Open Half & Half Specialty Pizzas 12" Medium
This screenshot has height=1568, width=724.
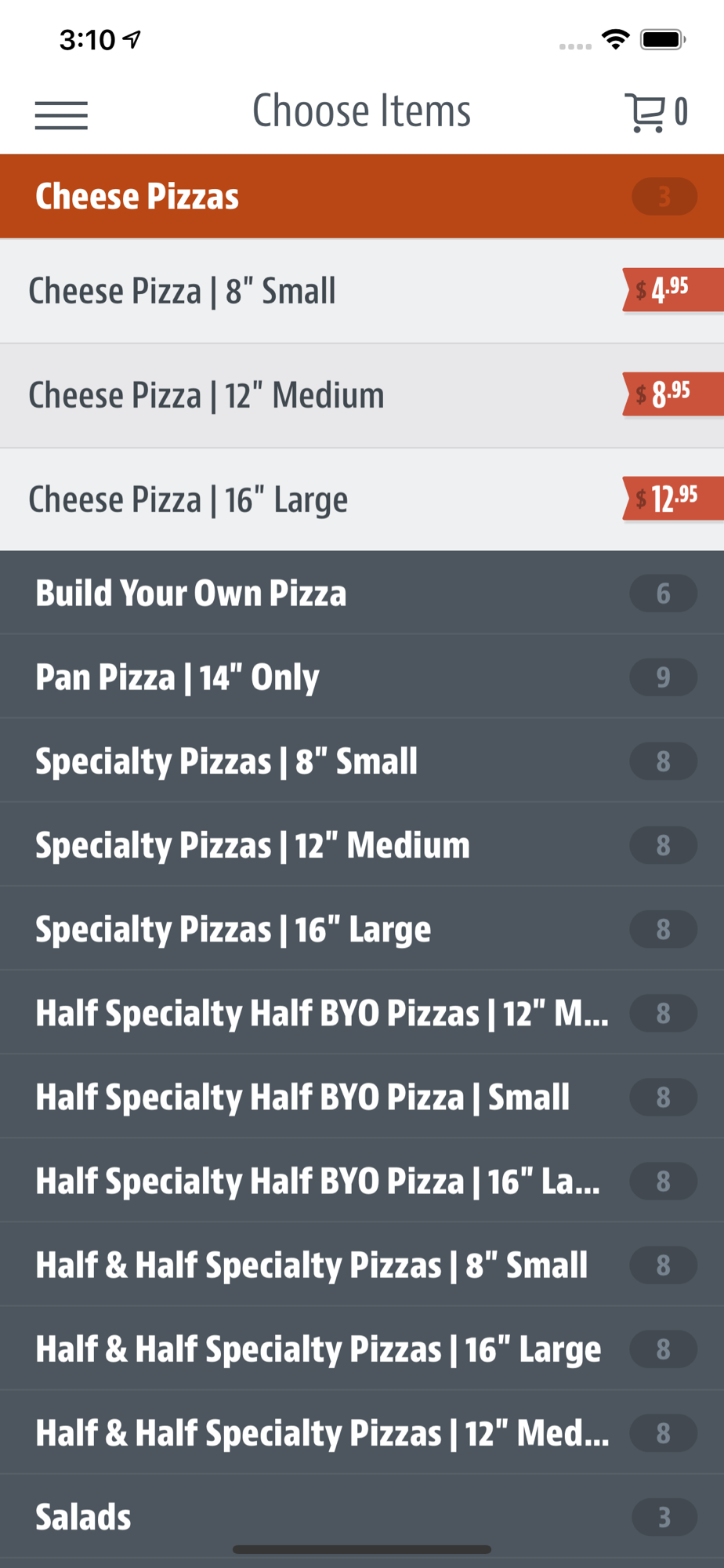point(362,1433)
